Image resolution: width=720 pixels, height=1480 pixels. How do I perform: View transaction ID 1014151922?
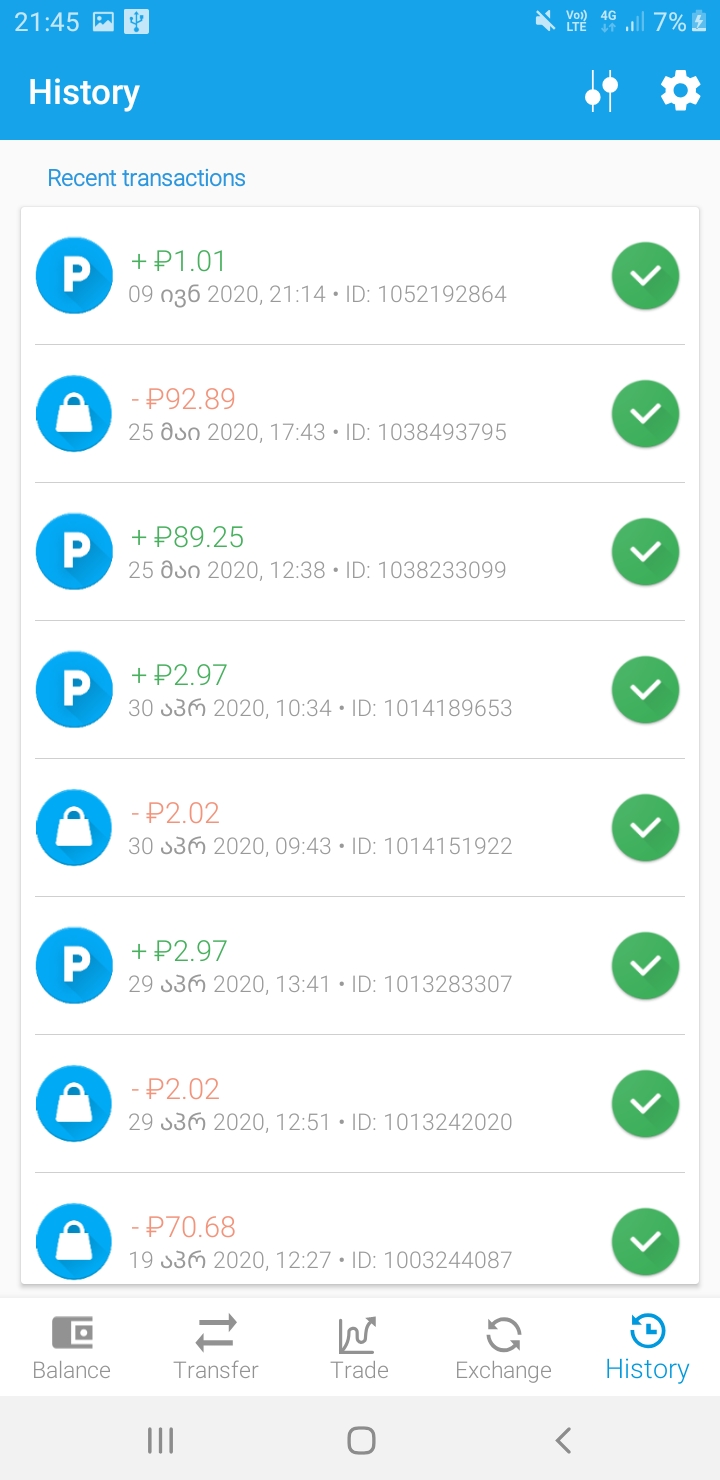point(360,828)
